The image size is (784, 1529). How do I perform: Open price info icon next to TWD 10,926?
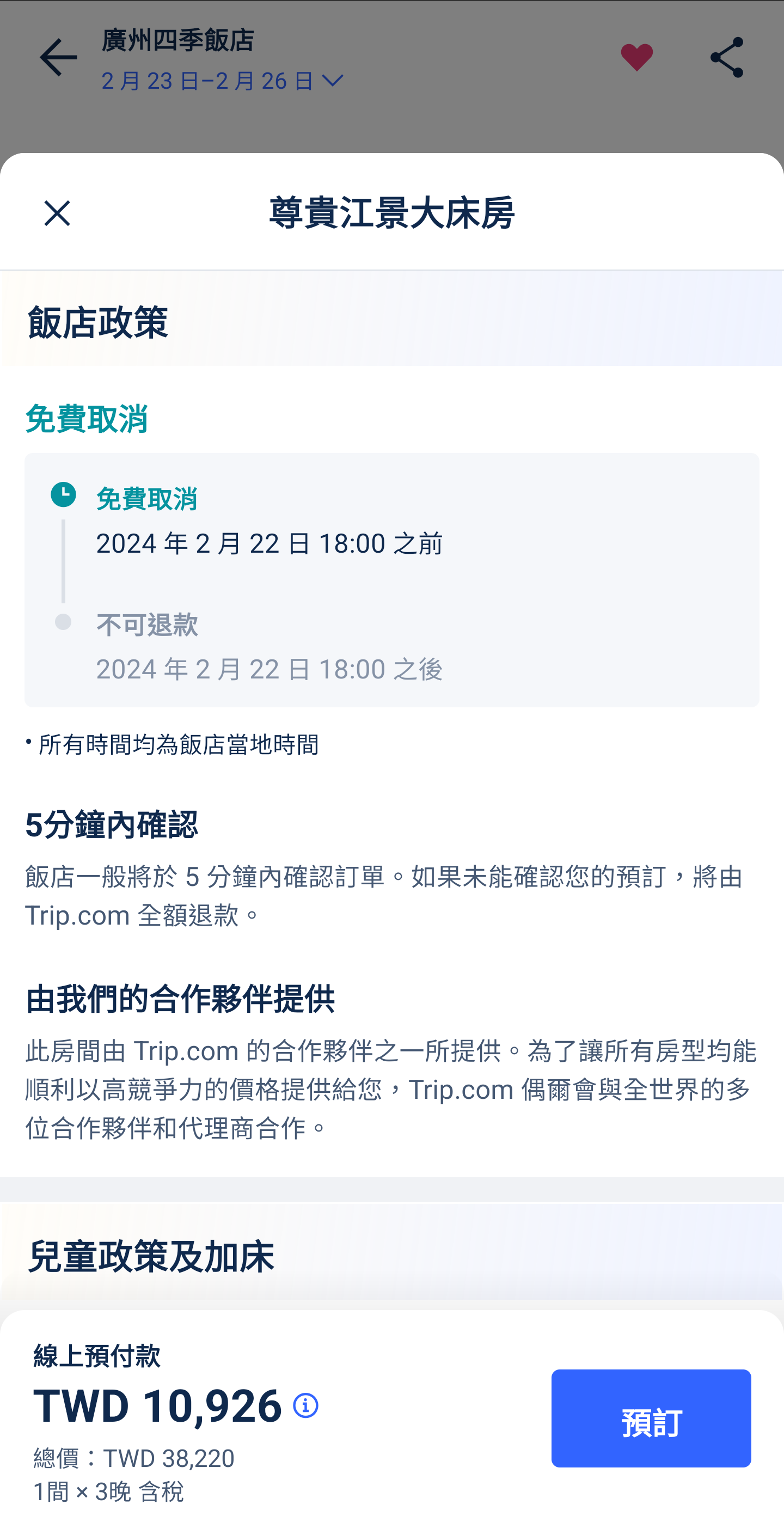click(305, 1405)
